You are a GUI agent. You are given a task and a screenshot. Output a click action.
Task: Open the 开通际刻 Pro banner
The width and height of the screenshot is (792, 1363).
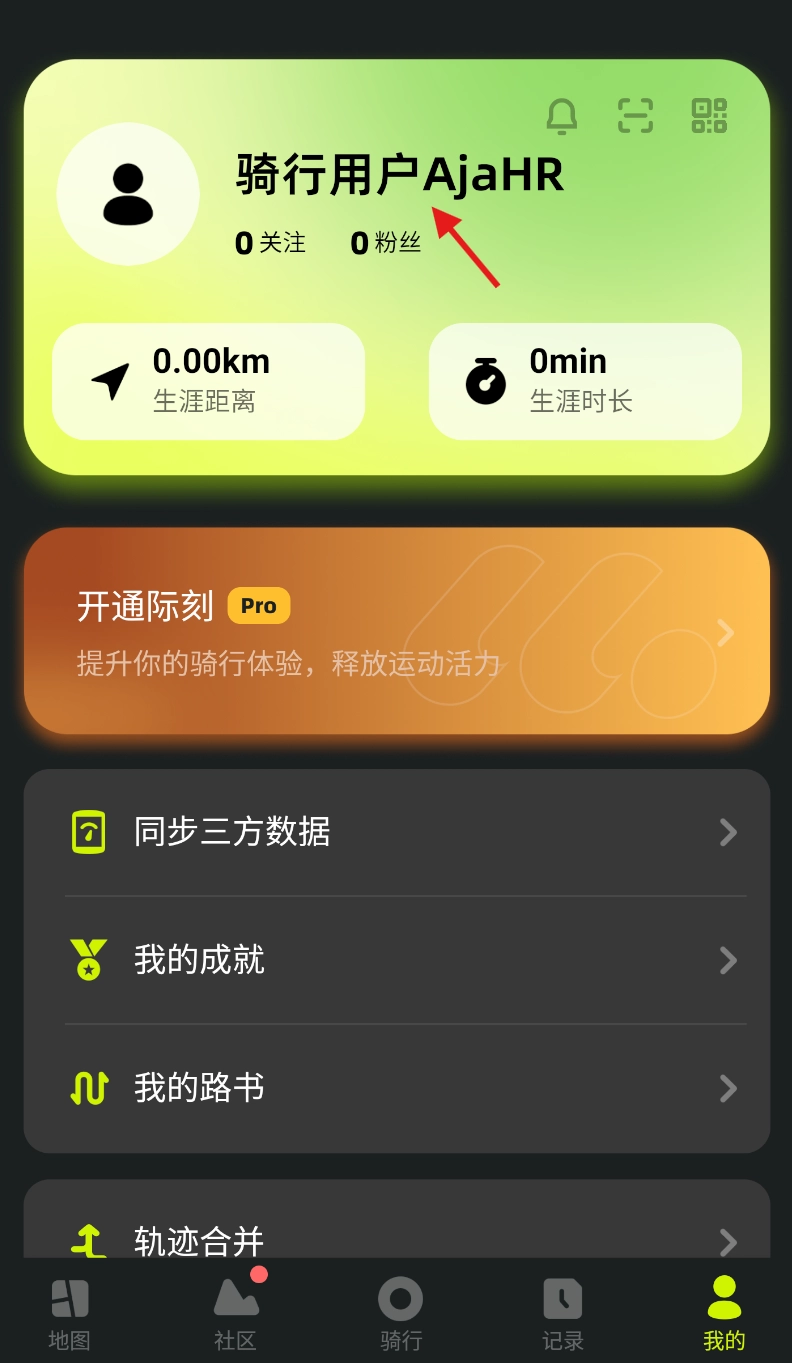[397, 631]
